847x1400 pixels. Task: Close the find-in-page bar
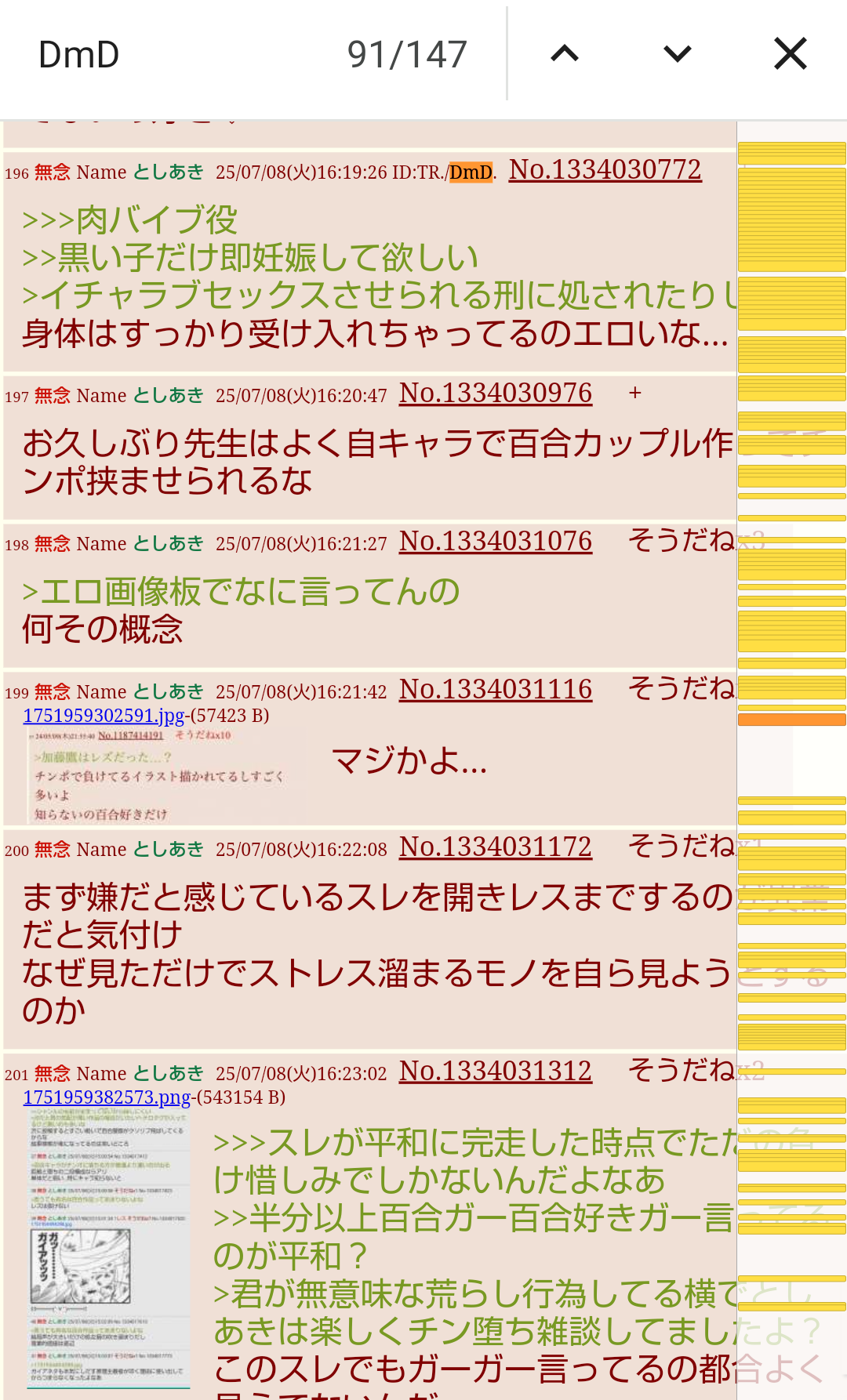[791, 54]
